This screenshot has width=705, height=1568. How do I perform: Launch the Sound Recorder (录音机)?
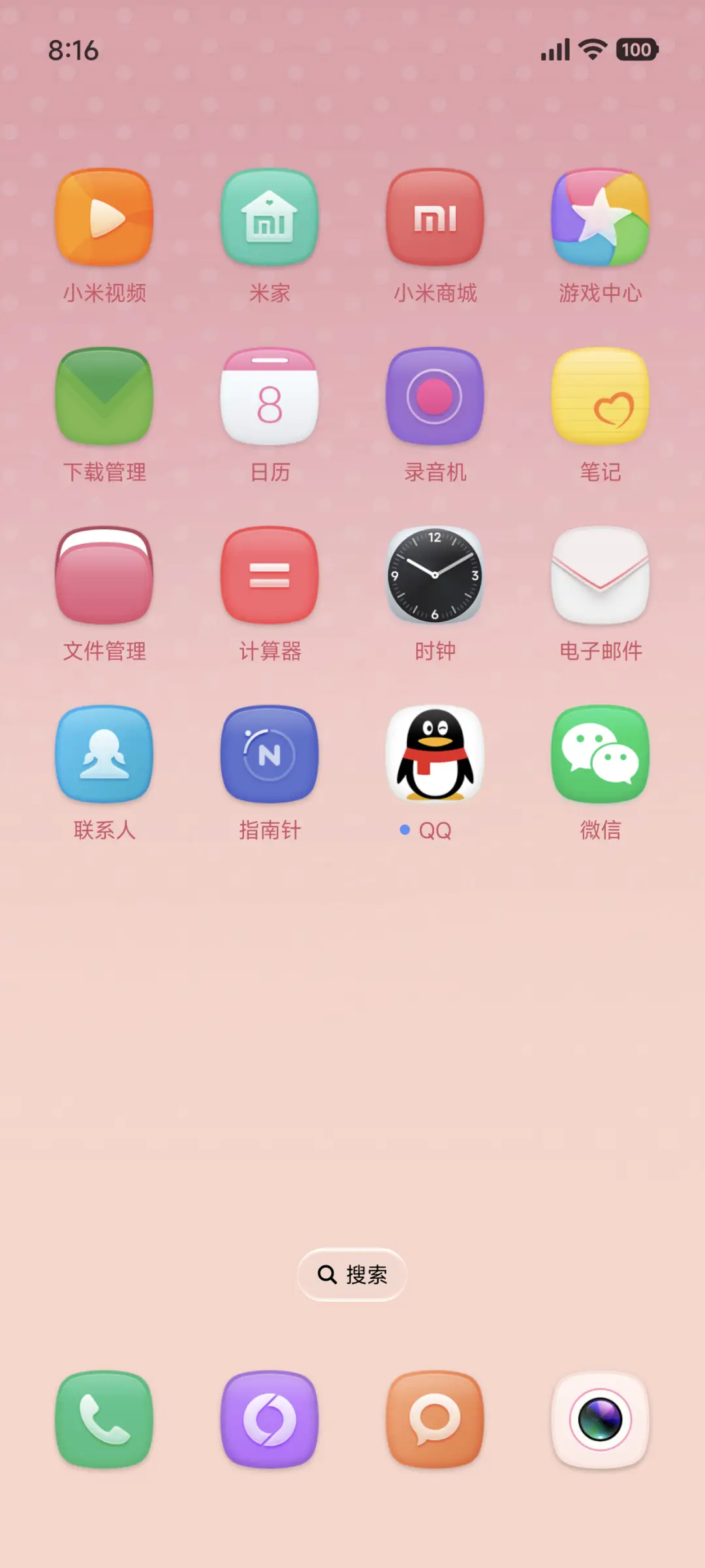(x=435, y=397)
